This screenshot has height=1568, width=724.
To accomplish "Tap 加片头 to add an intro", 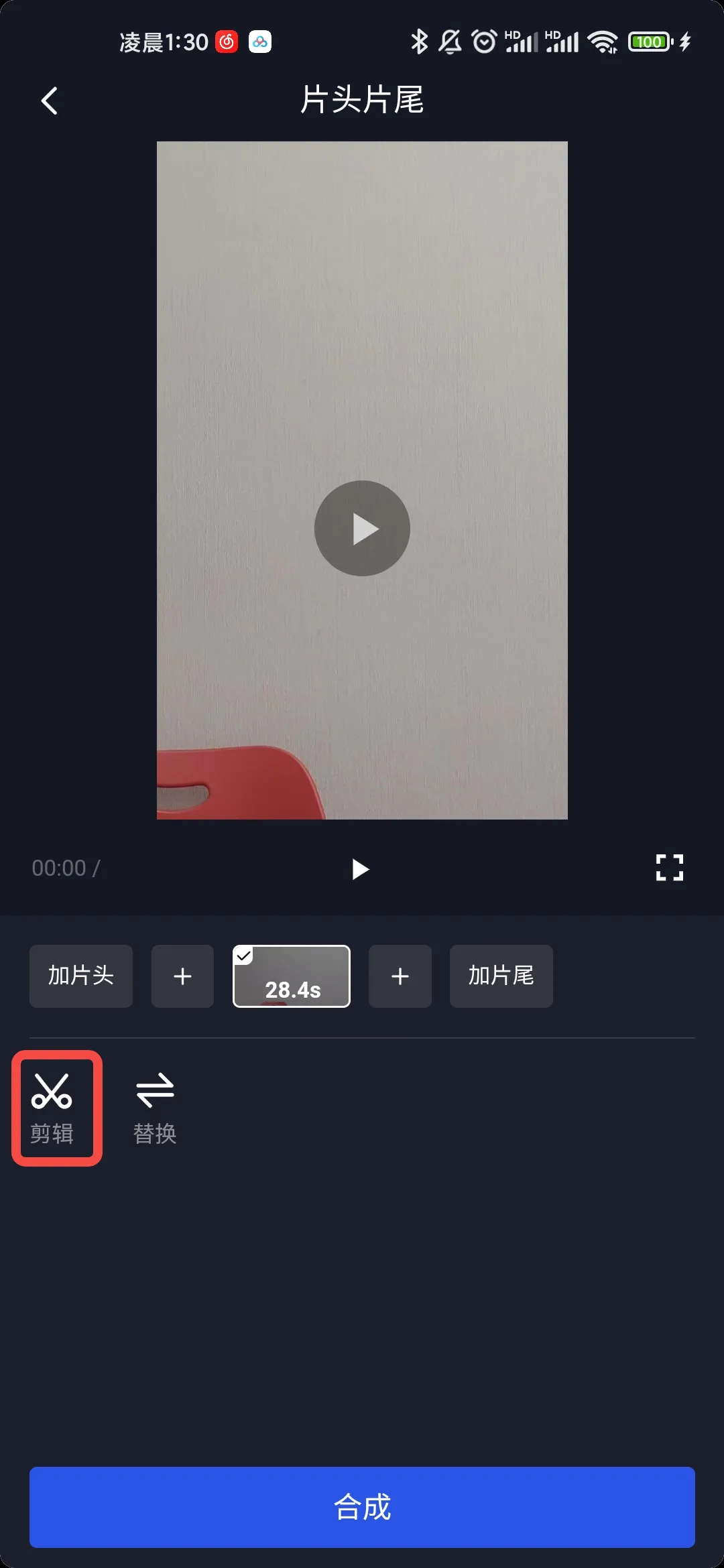I will (81, 976).
